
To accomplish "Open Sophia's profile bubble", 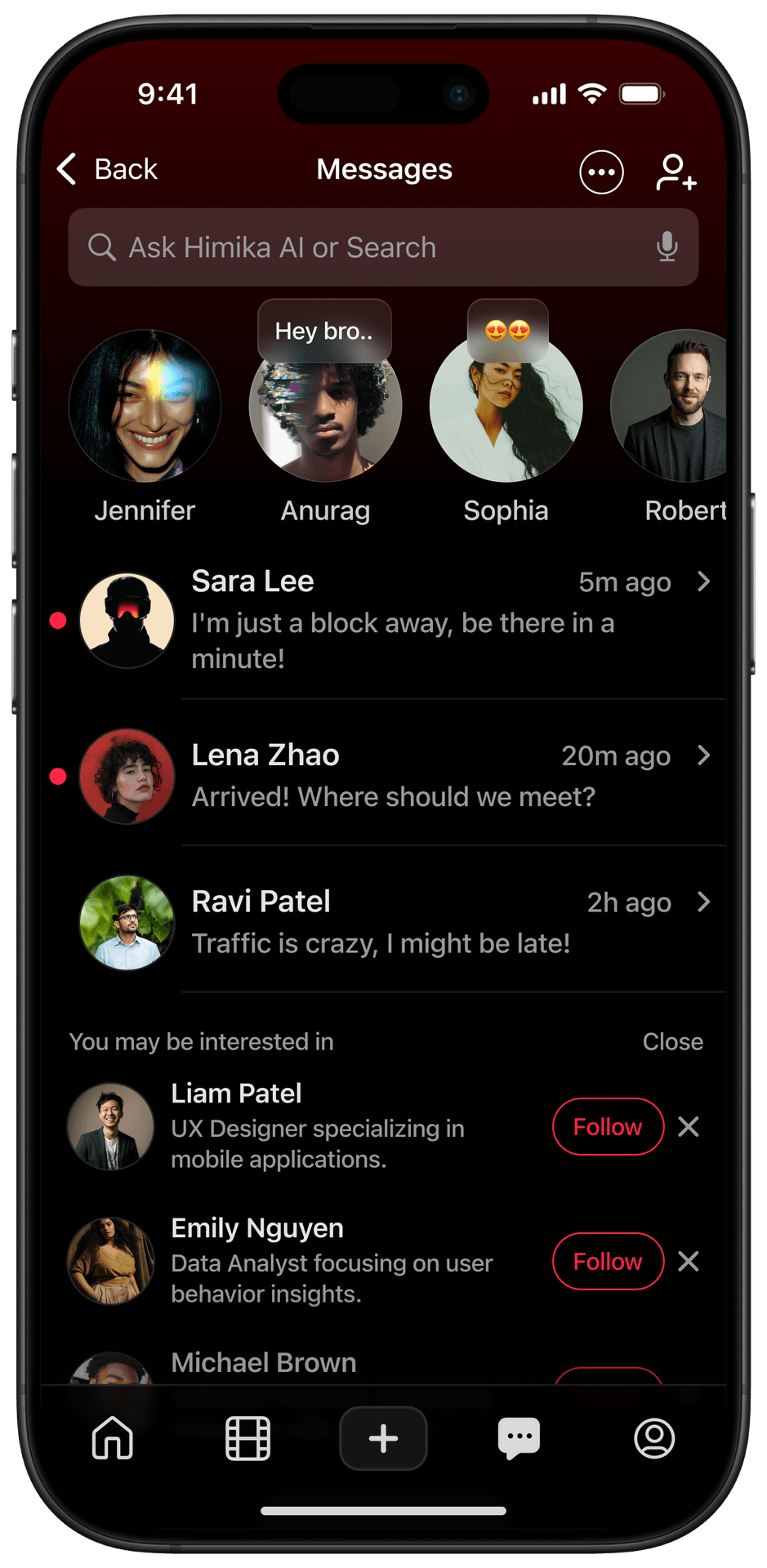I will 506,406.
